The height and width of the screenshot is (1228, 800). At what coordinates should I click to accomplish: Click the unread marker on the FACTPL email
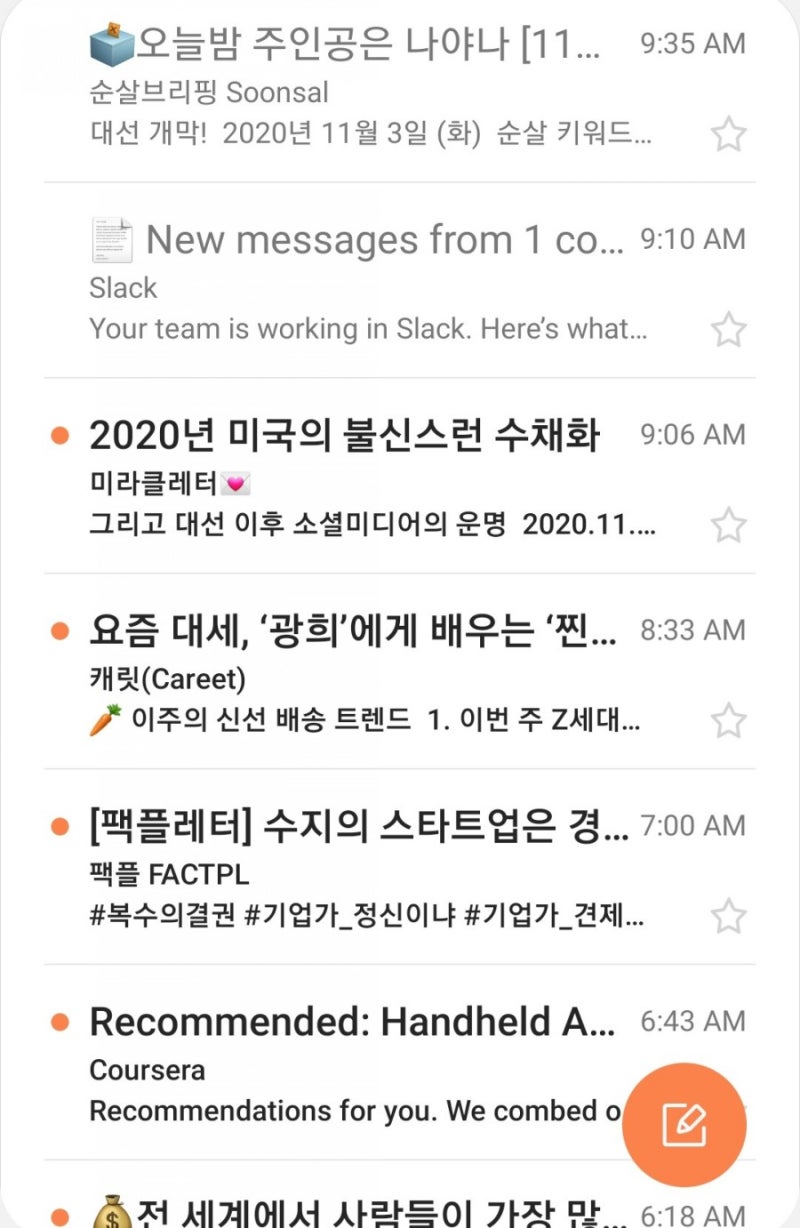pos(62,825)
